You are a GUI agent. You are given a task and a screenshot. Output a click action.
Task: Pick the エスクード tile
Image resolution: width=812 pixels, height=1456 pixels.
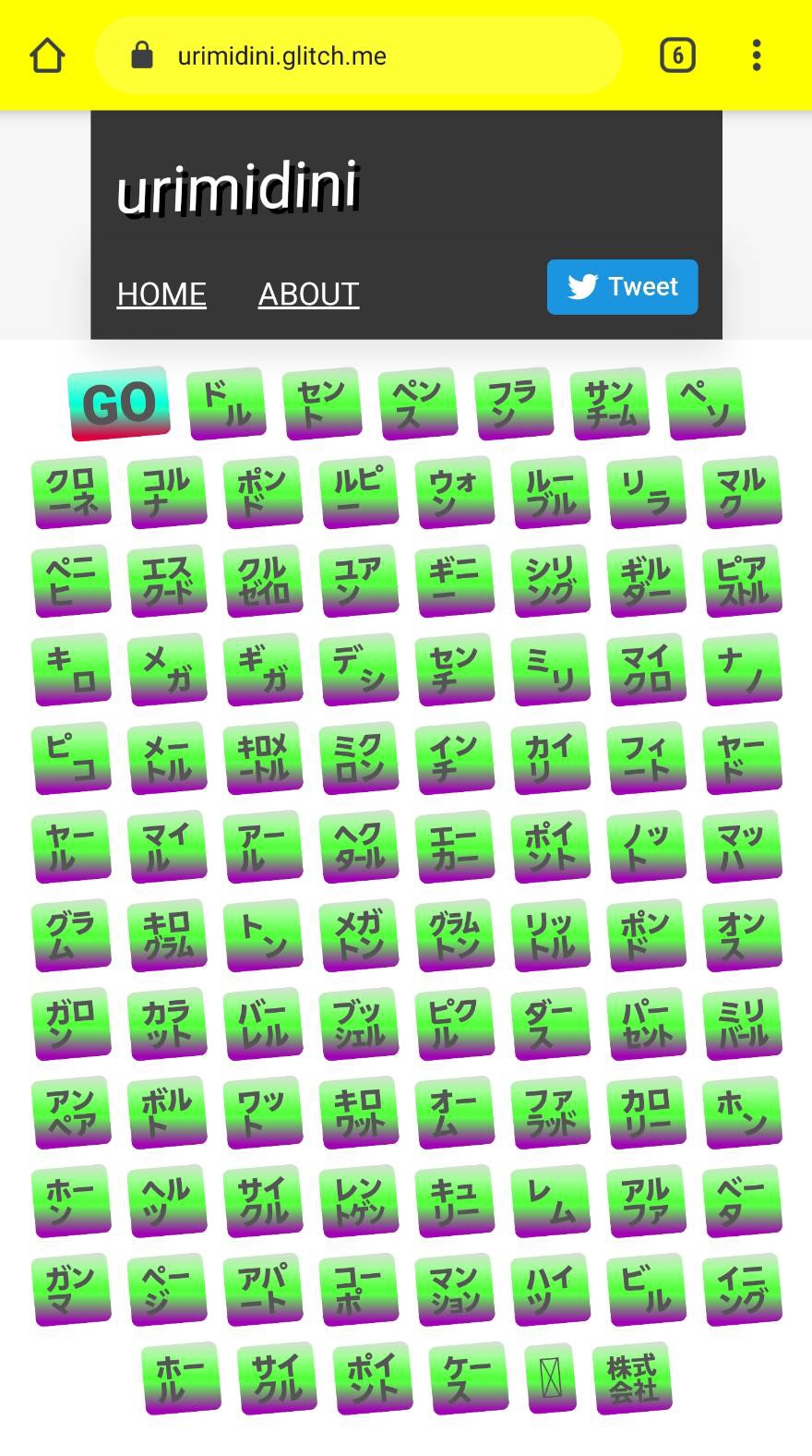167,581
